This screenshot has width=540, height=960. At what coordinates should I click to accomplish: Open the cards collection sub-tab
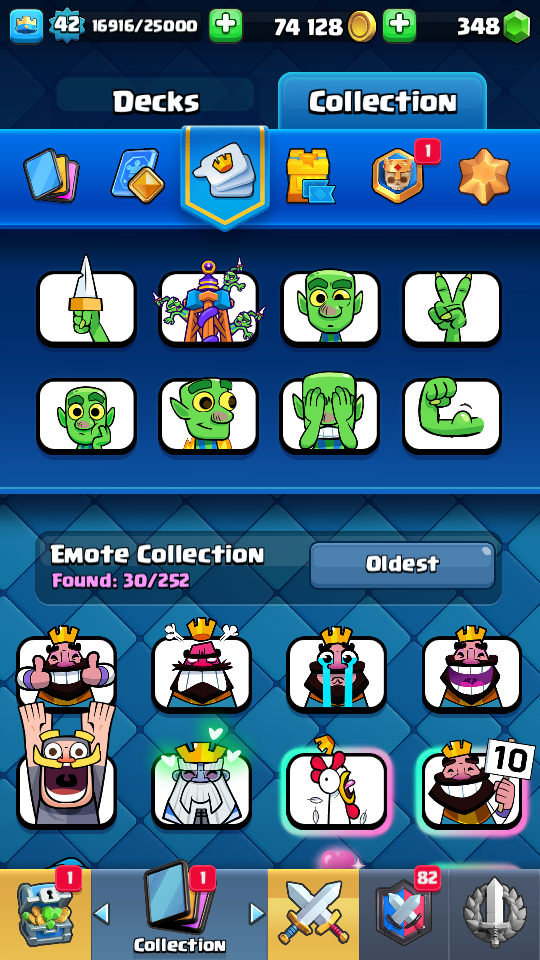(x=51, y=176)
